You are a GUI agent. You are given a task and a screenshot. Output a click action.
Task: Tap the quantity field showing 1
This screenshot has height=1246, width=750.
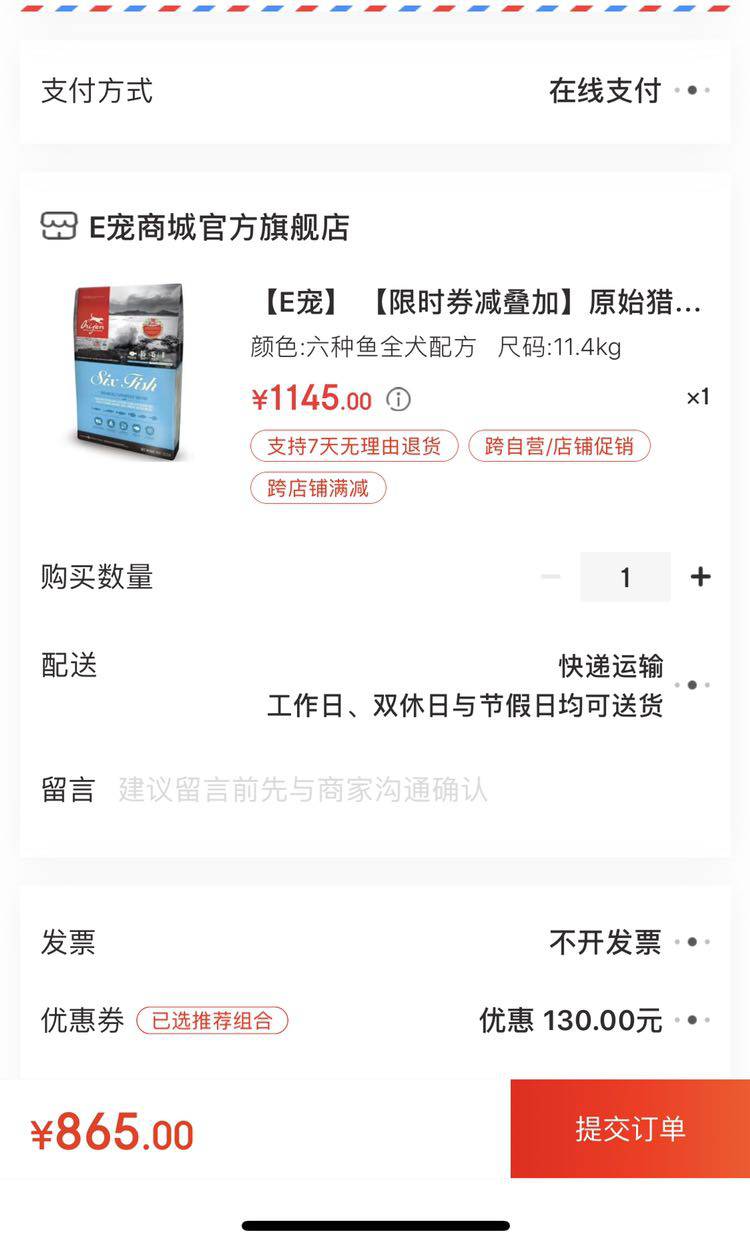(x=625, y=577)
